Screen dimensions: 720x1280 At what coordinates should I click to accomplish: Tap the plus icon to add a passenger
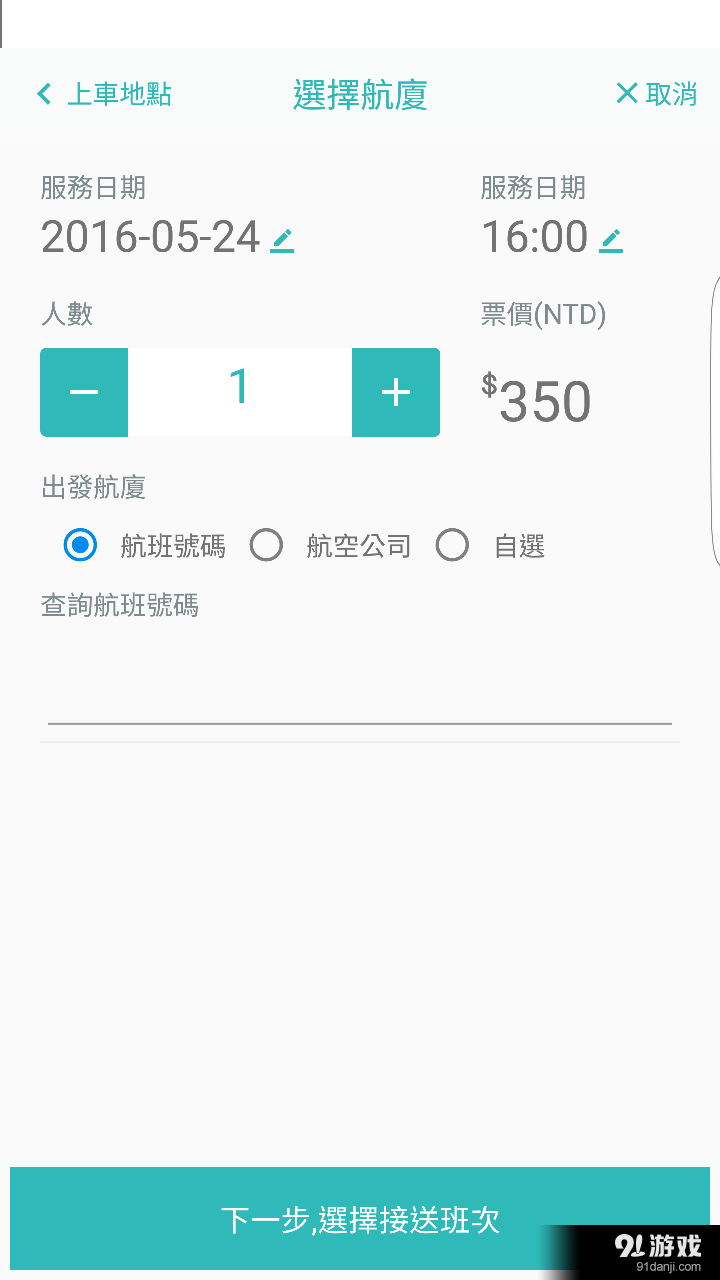pyautogui.click(x=395, y=392)
